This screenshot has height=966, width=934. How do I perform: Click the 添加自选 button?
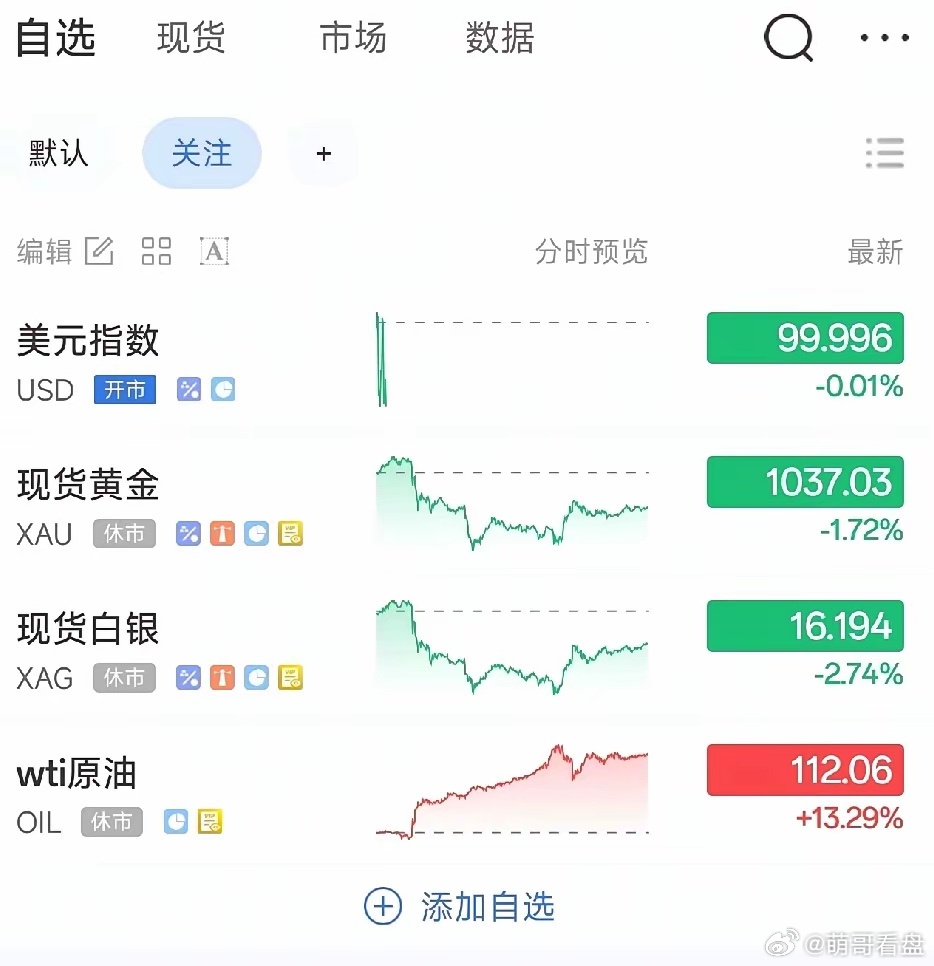(x=459, y=906)
